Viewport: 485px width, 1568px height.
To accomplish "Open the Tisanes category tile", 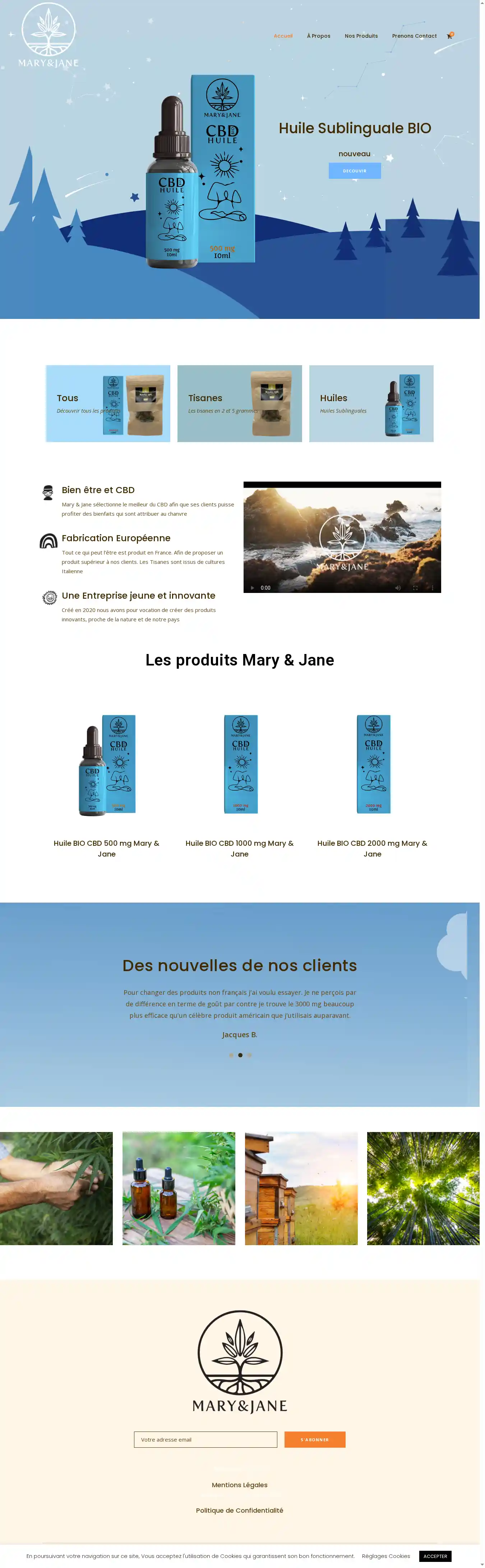I will point(239,404).
